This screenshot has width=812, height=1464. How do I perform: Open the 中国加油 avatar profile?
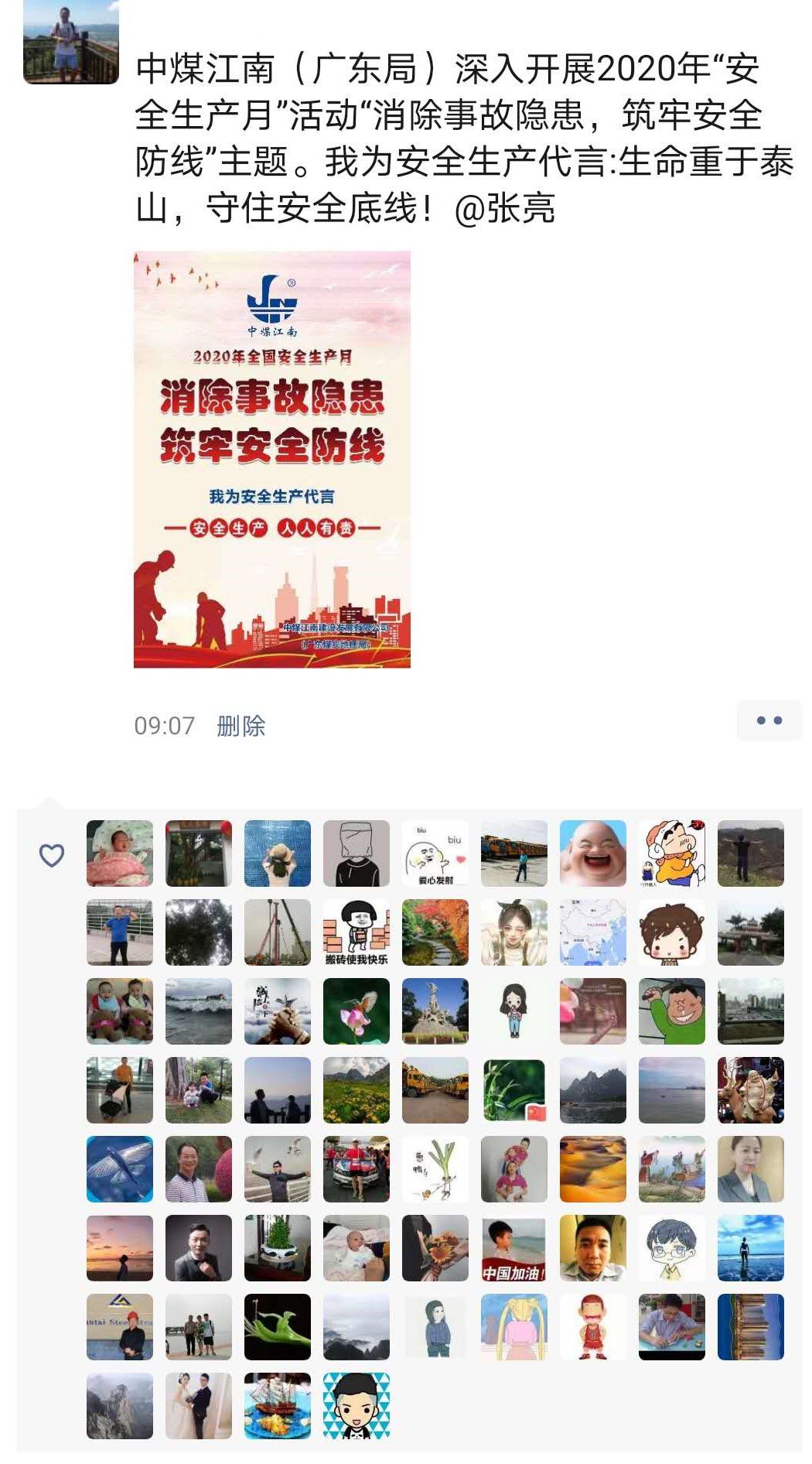pos(514,1248)
